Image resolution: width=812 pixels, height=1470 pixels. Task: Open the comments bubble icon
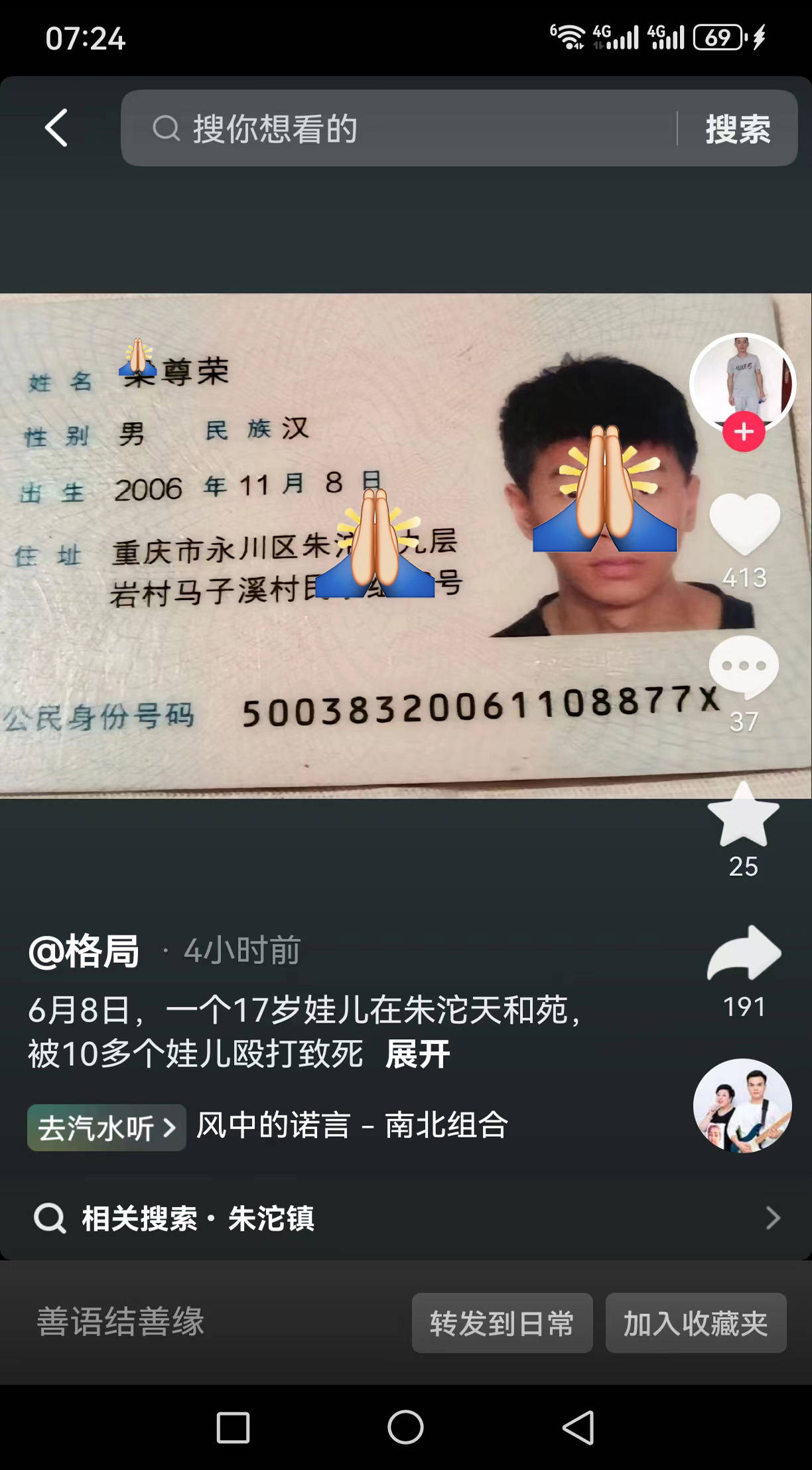[x=744, y=666]
